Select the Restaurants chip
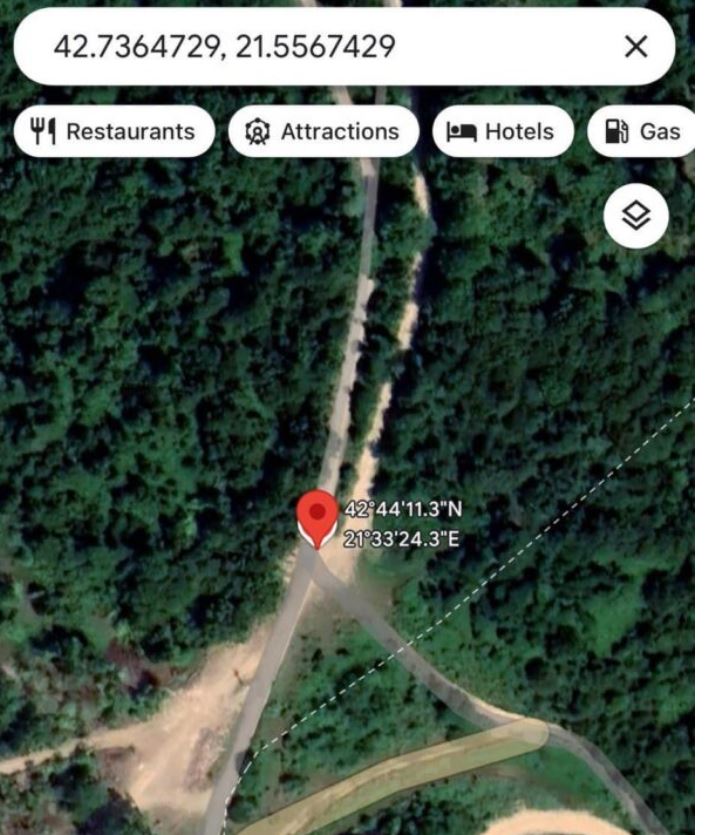The width and height of the screenshot is (707, 835). (113, 131)
